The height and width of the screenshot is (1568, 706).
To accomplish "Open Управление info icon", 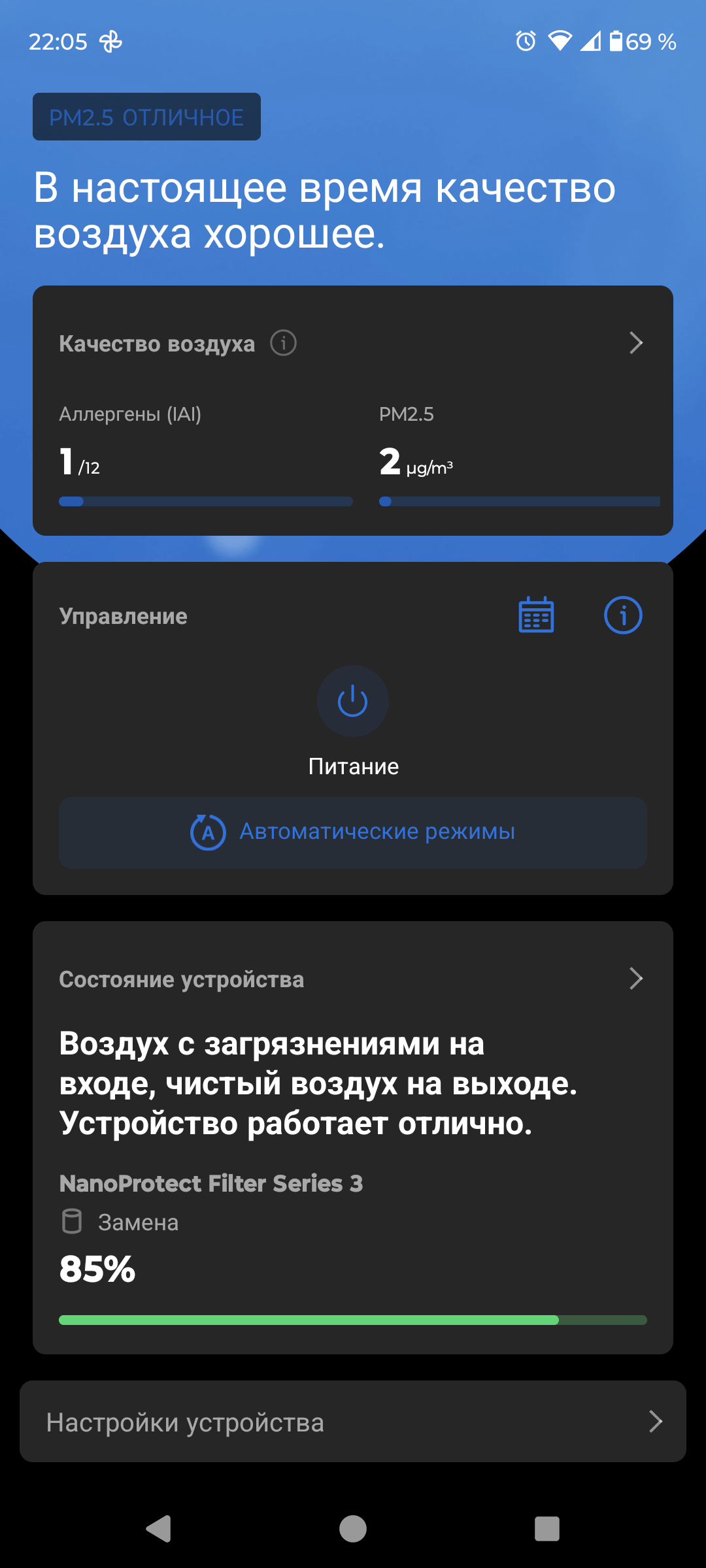I will pos(622,615).
